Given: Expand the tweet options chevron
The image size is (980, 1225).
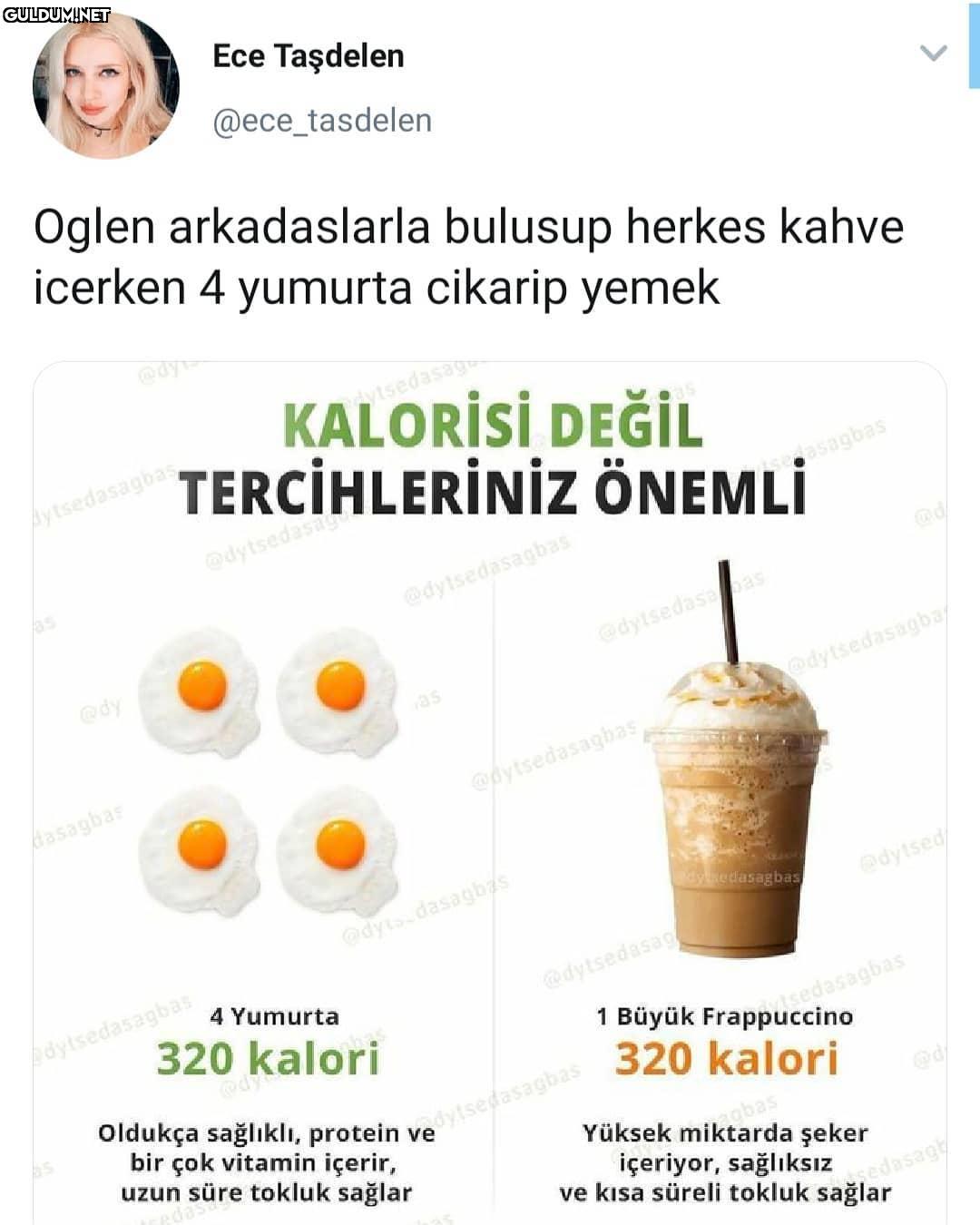Looking at the screenshot, I should 933,54.
